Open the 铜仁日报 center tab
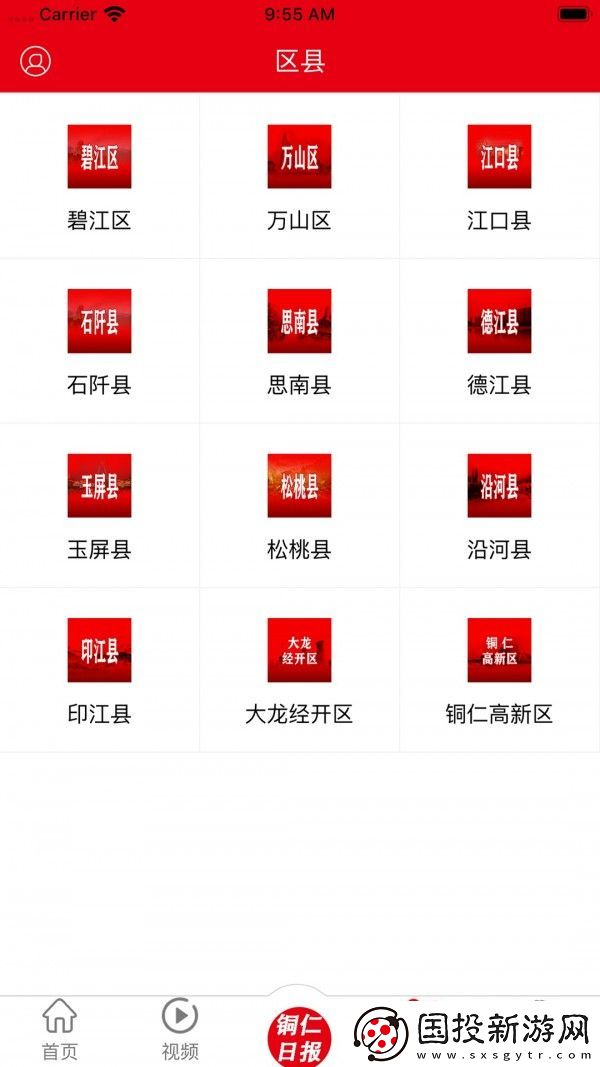 click(299, 1037)
